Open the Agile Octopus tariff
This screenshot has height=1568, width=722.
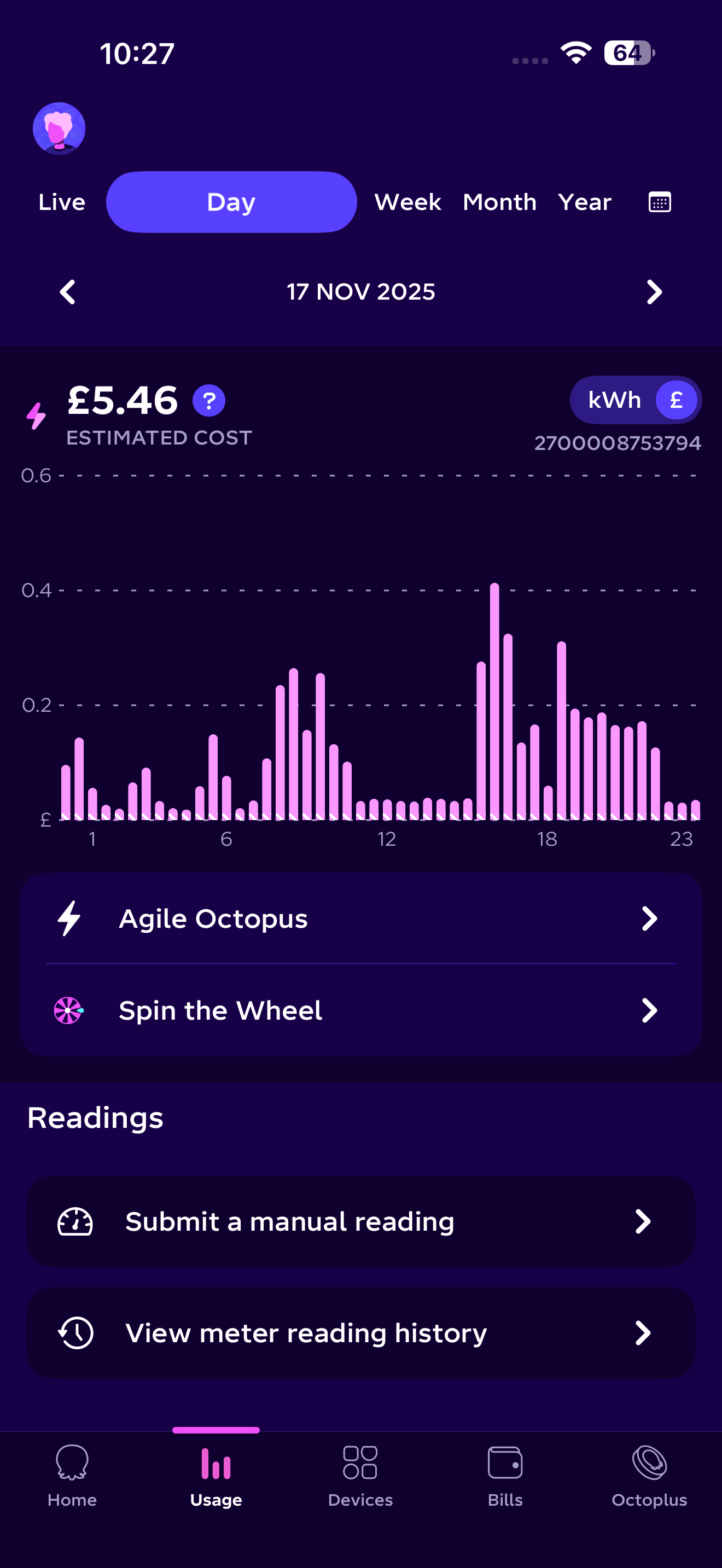click(360, 918)
